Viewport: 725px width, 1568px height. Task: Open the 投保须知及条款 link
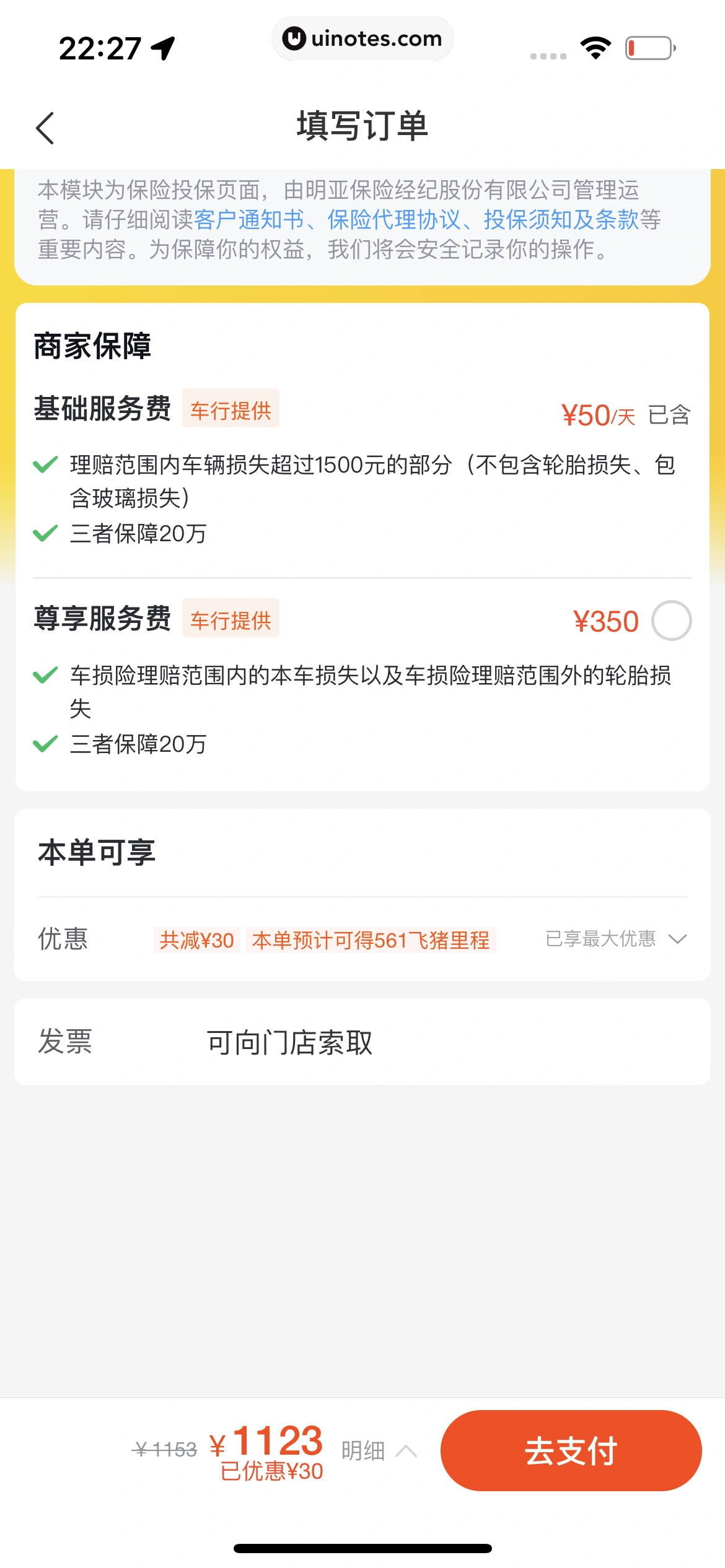(561, 220)
